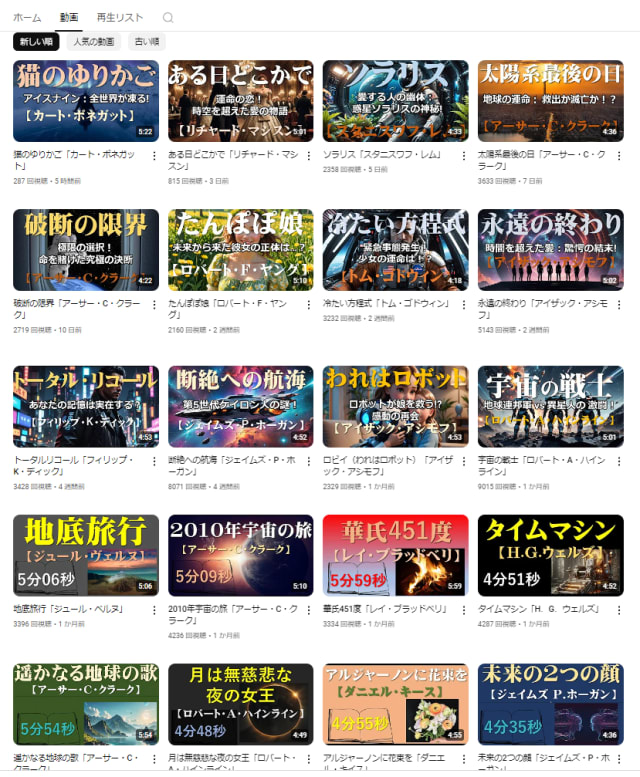Viewport: 640px width, 777px height.
Task: Select the 新しい順 filter chip
Action: (36, 41)
